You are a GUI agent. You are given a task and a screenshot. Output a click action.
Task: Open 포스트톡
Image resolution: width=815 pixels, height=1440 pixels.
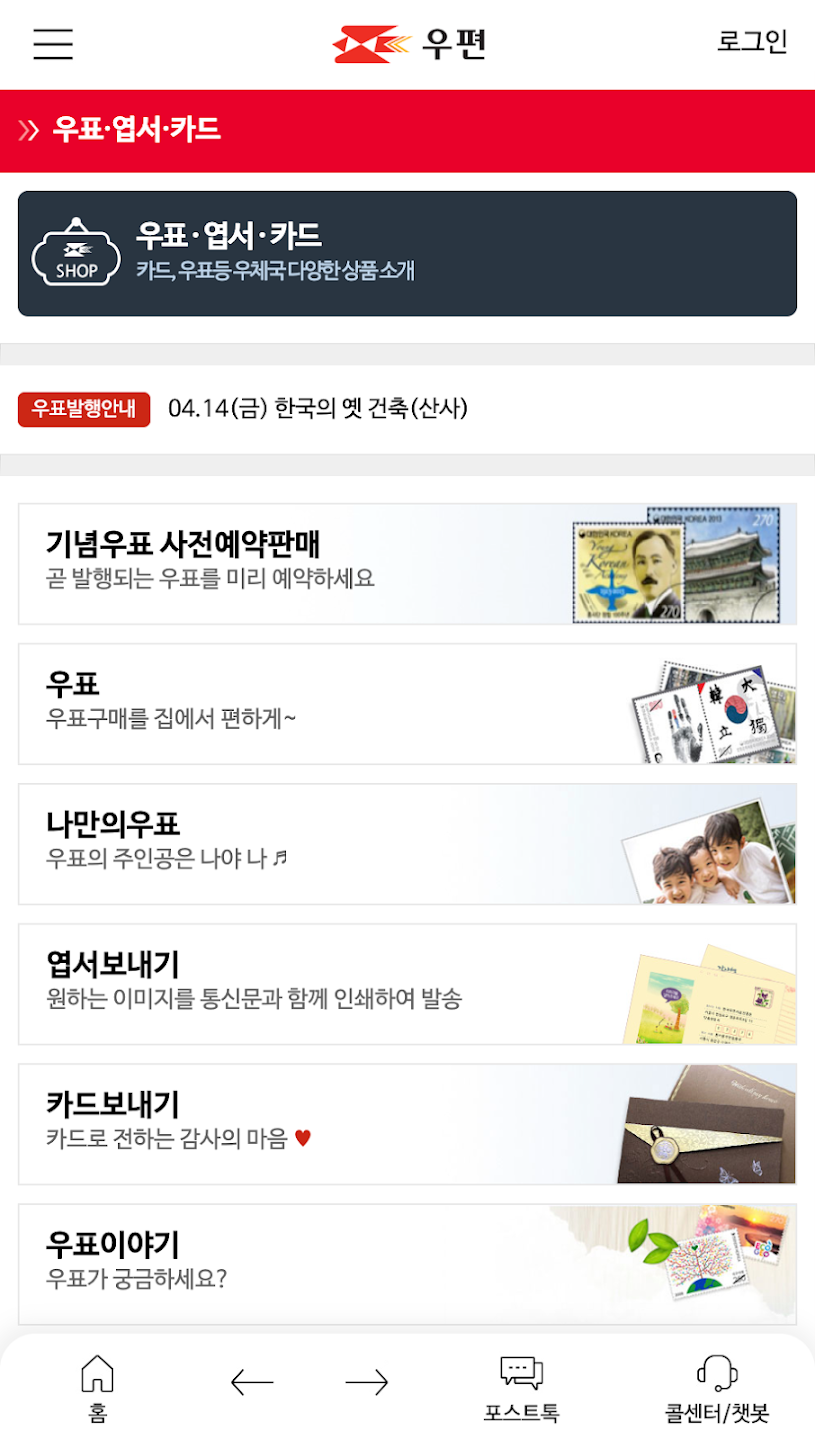[521, 1389]
